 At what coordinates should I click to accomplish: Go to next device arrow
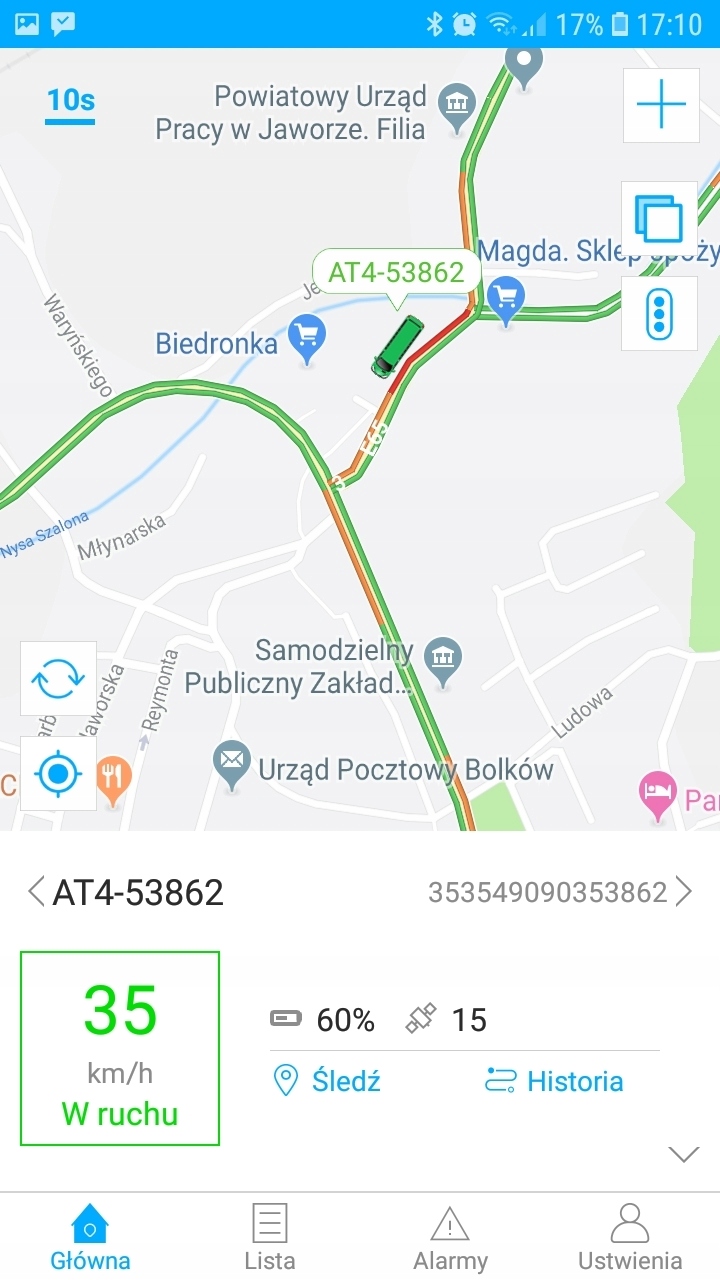click(684, 891)
